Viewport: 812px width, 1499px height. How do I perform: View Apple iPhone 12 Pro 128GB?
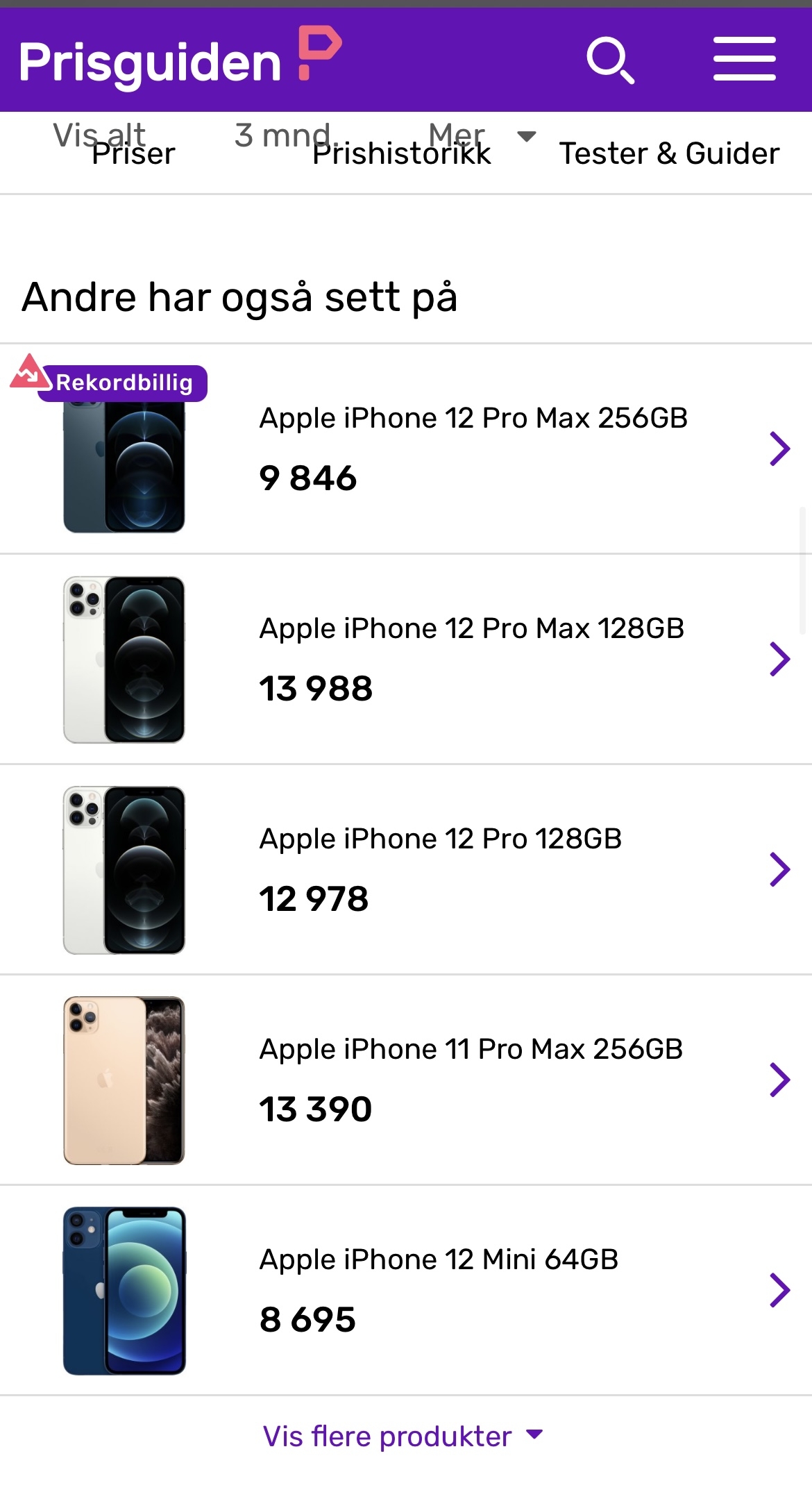click(406, 870)
